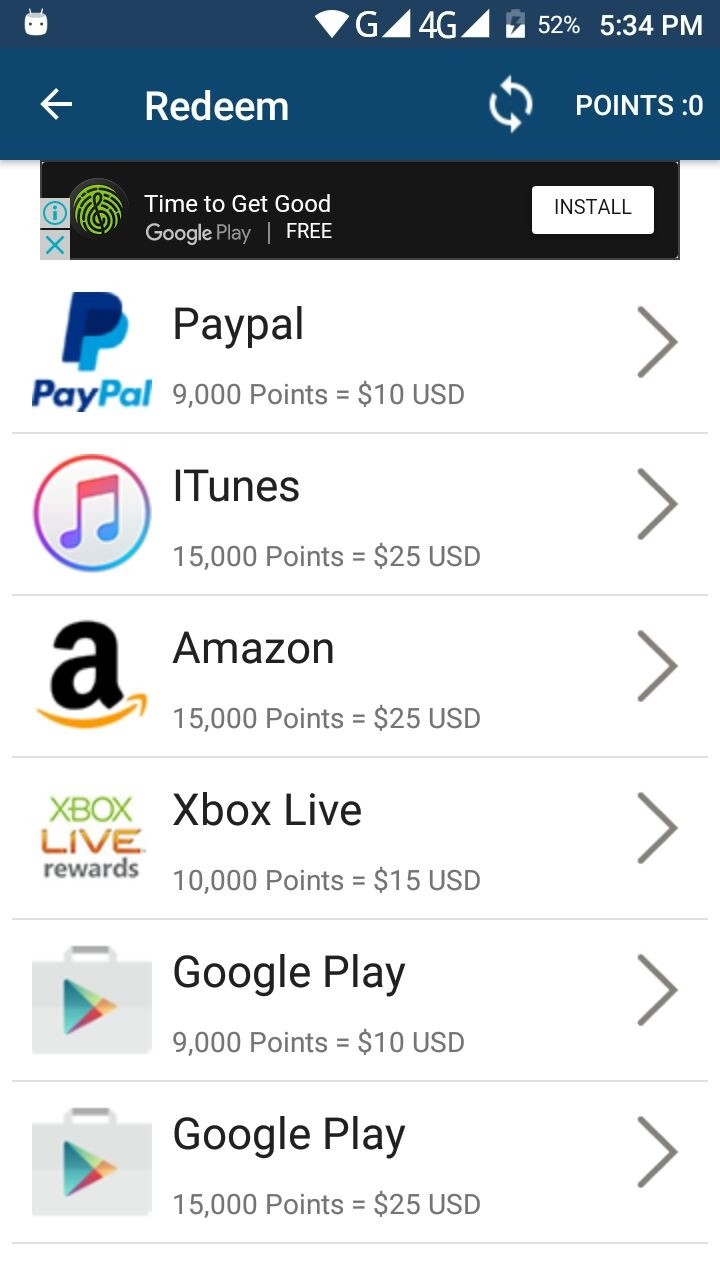
Task: Go back from the Redeem screen
Action: (56, 105)
